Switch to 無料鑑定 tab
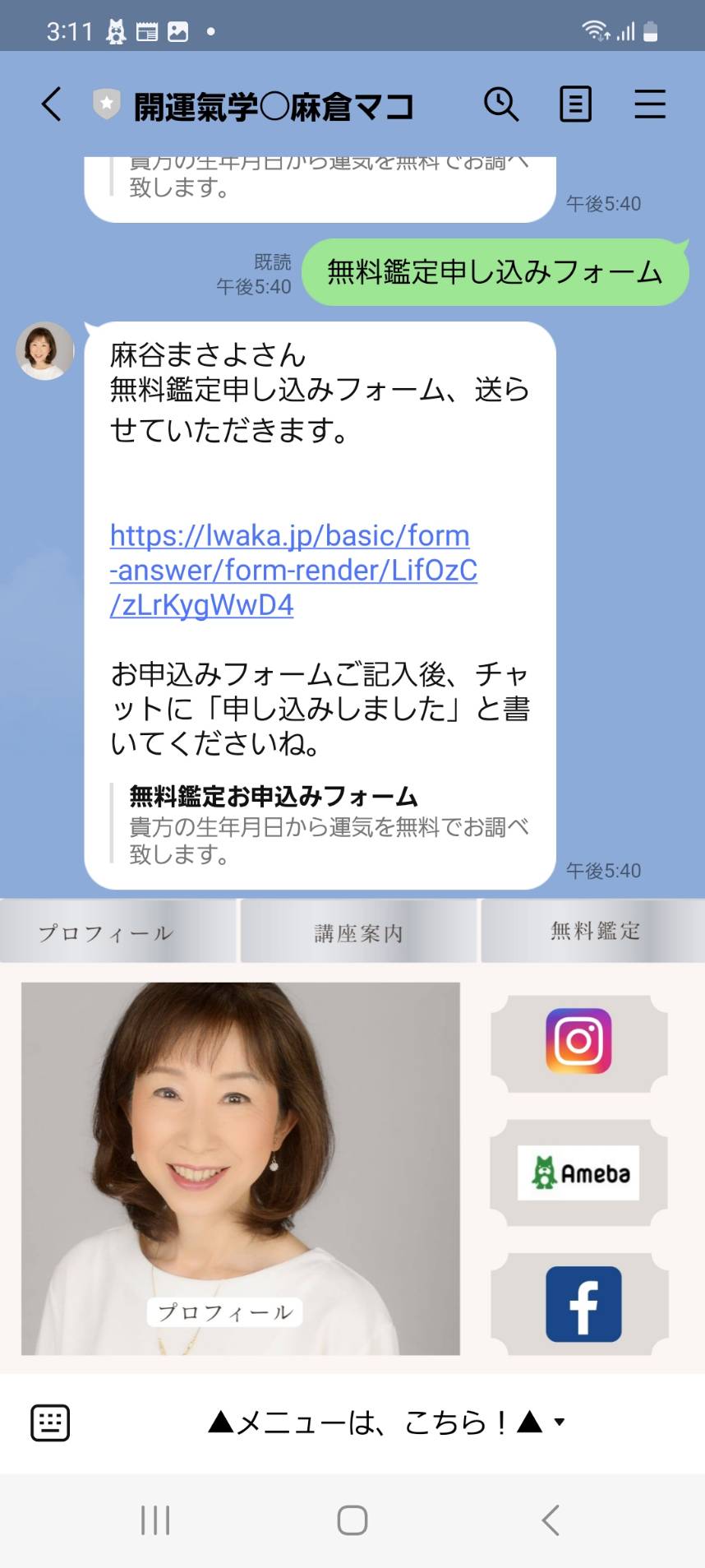Image resolution: width=705 pixels, height=1568 pixels. (594, 932)
